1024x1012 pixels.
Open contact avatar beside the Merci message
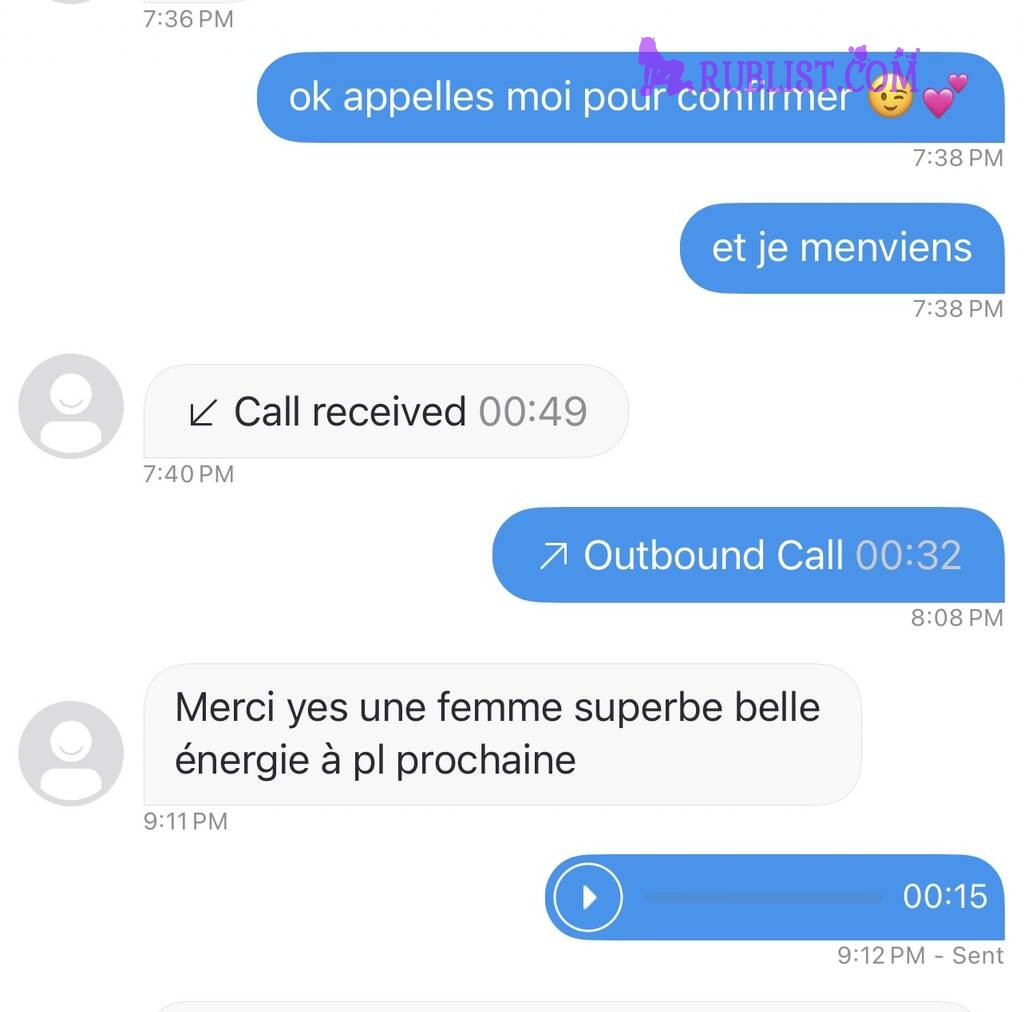click(71, 753)
